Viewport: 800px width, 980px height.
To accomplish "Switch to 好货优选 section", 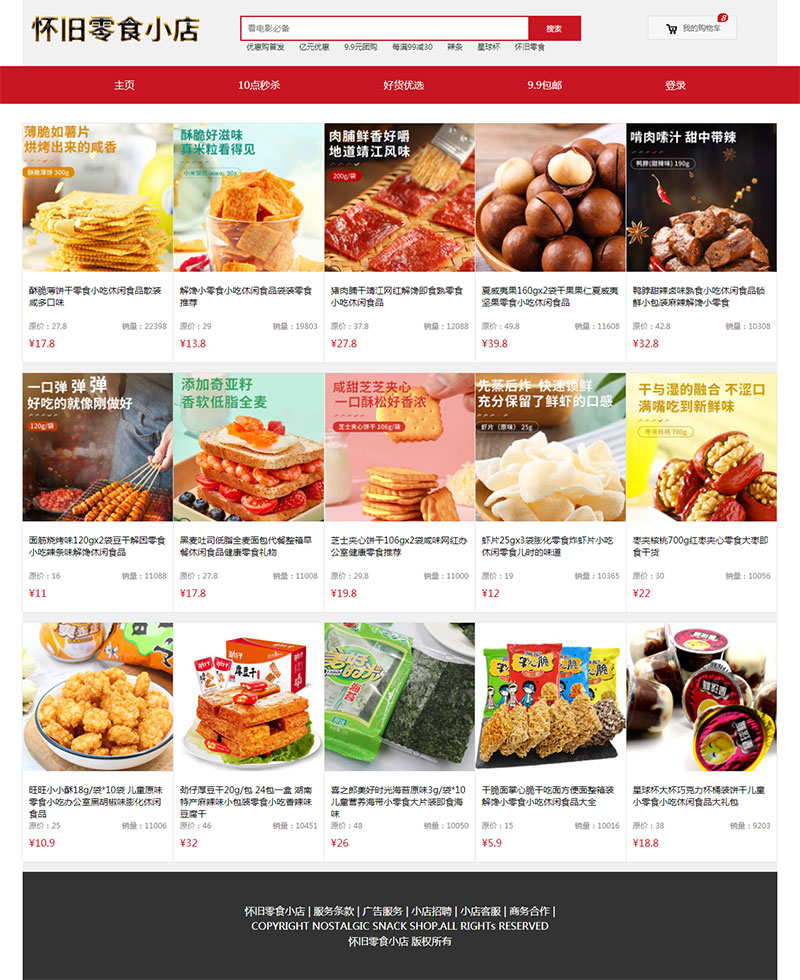I will click(x=403, y=85).
